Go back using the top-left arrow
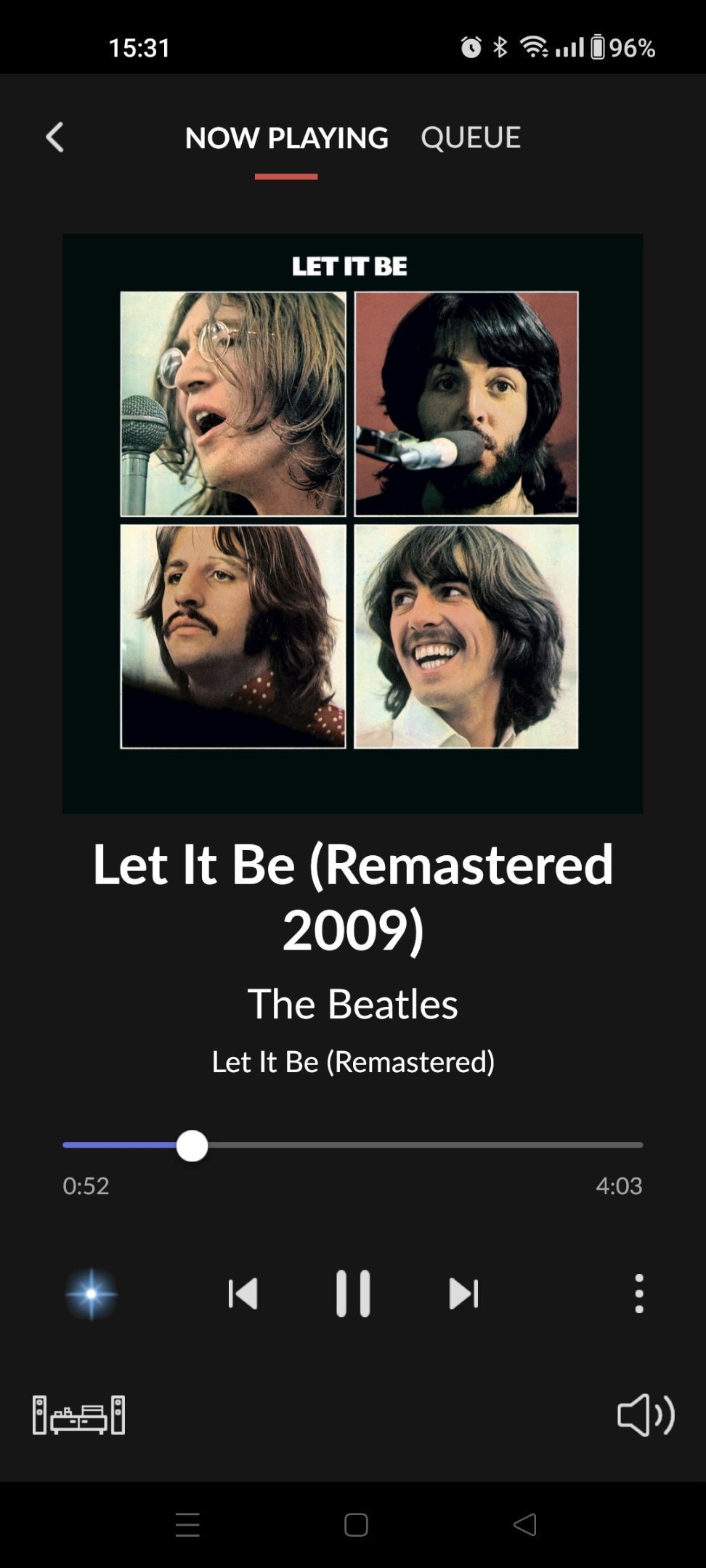Screen dimensions: 706x1568 pyautogui.click(x=55, y=137)
